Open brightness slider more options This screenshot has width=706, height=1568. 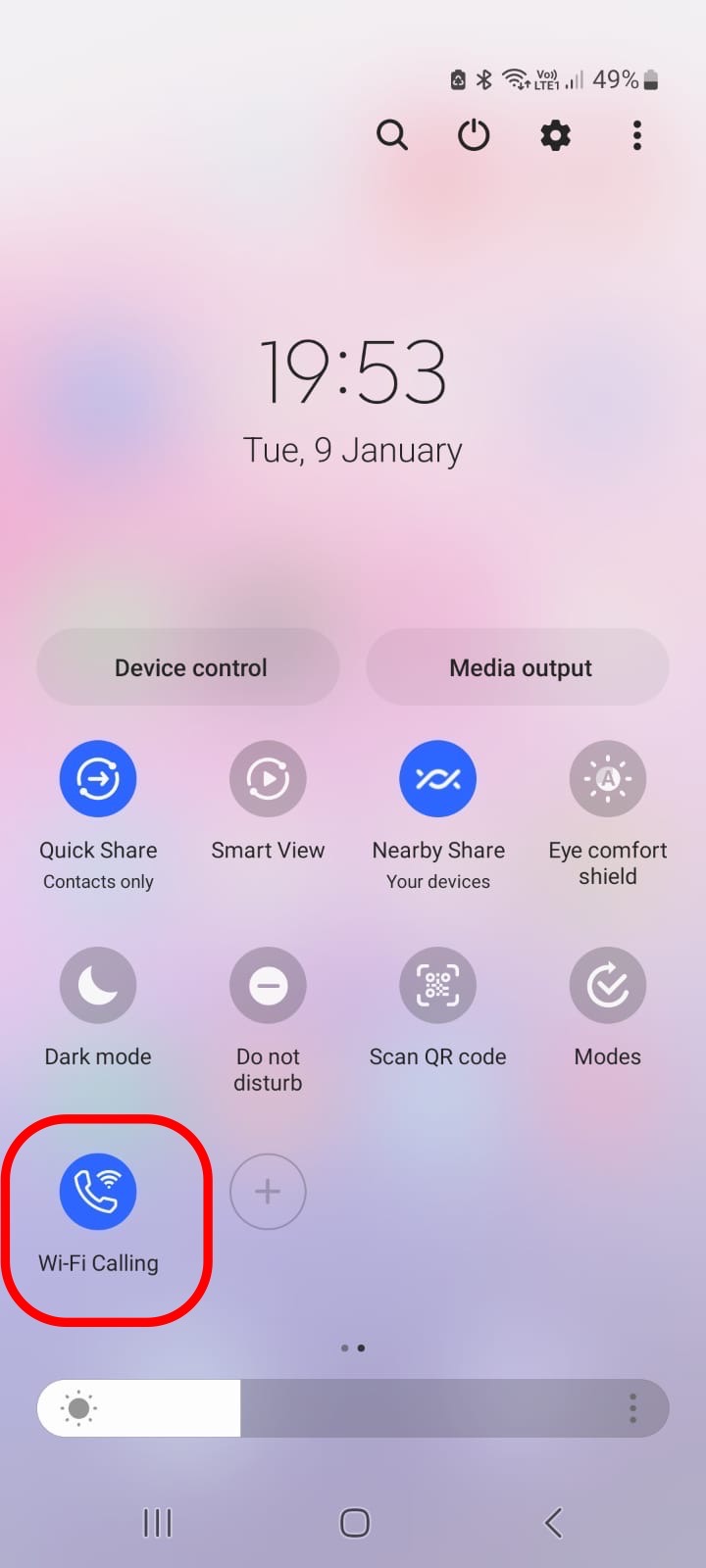[633, 1409]
